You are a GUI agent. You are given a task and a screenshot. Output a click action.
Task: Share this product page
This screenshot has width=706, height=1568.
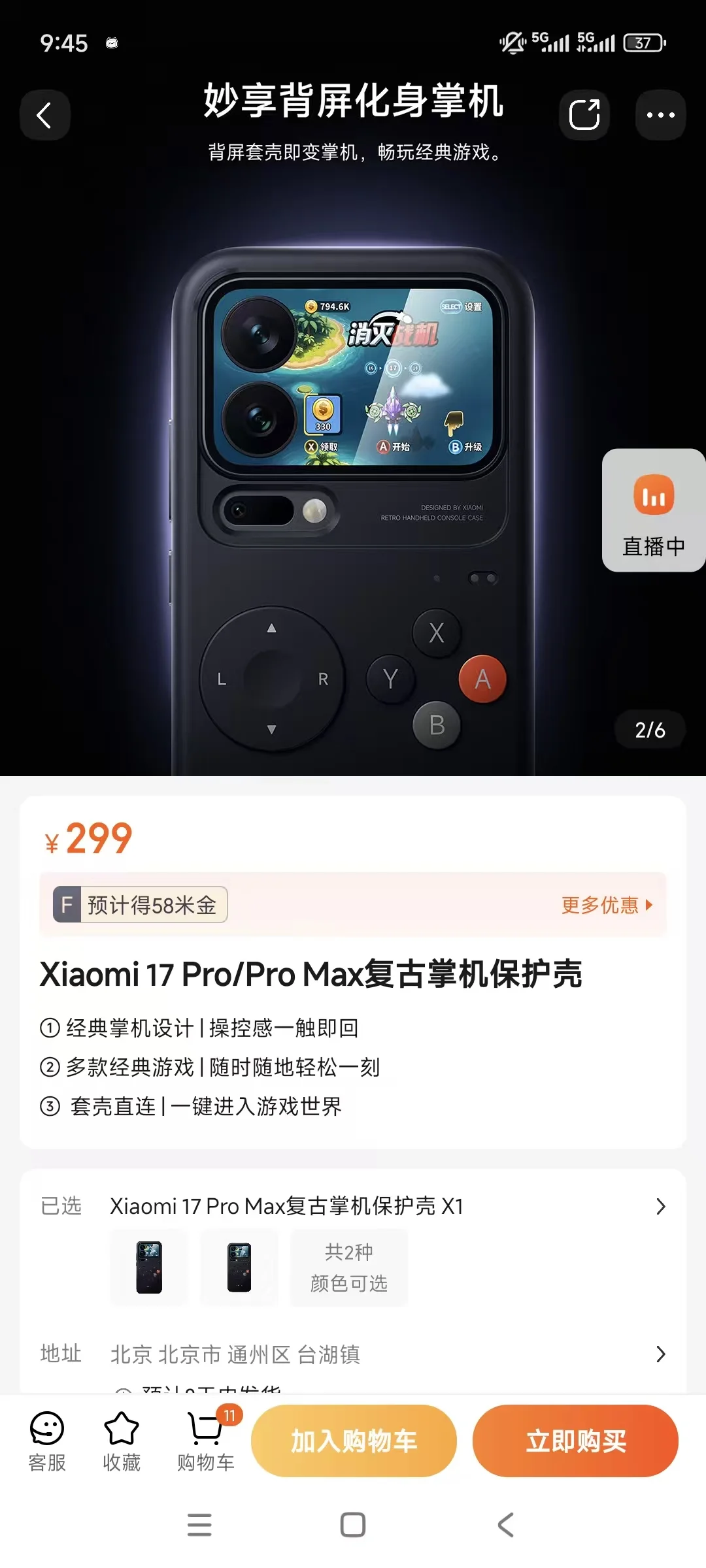tap(584, 116)
